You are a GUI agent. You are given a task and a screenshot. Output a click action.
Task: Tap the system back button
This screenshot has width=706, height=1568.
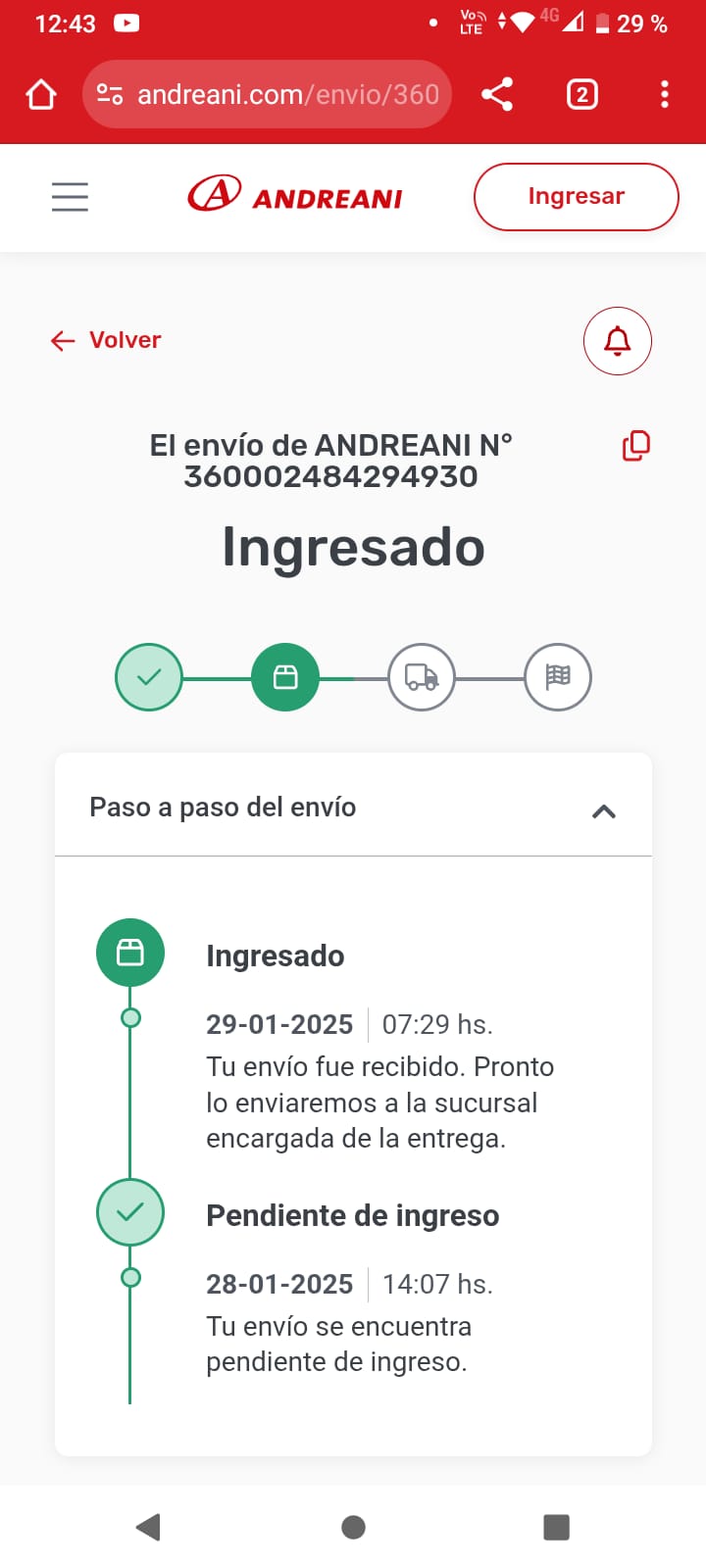point(148,1526)
